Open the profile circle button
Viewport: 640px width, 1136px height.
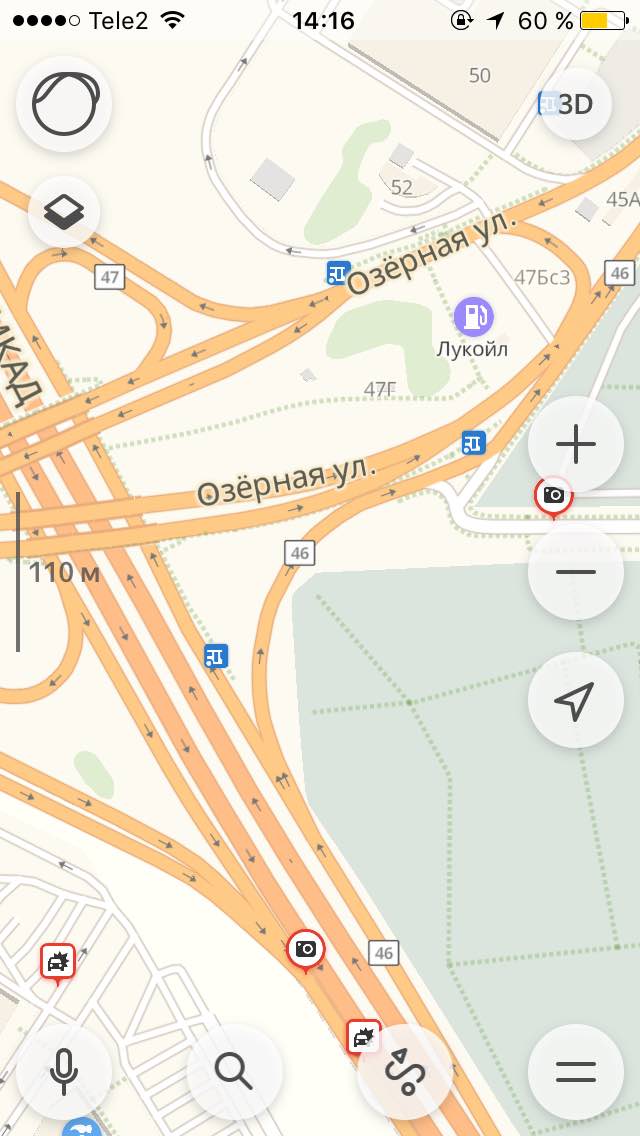click(x=64, y=104)
